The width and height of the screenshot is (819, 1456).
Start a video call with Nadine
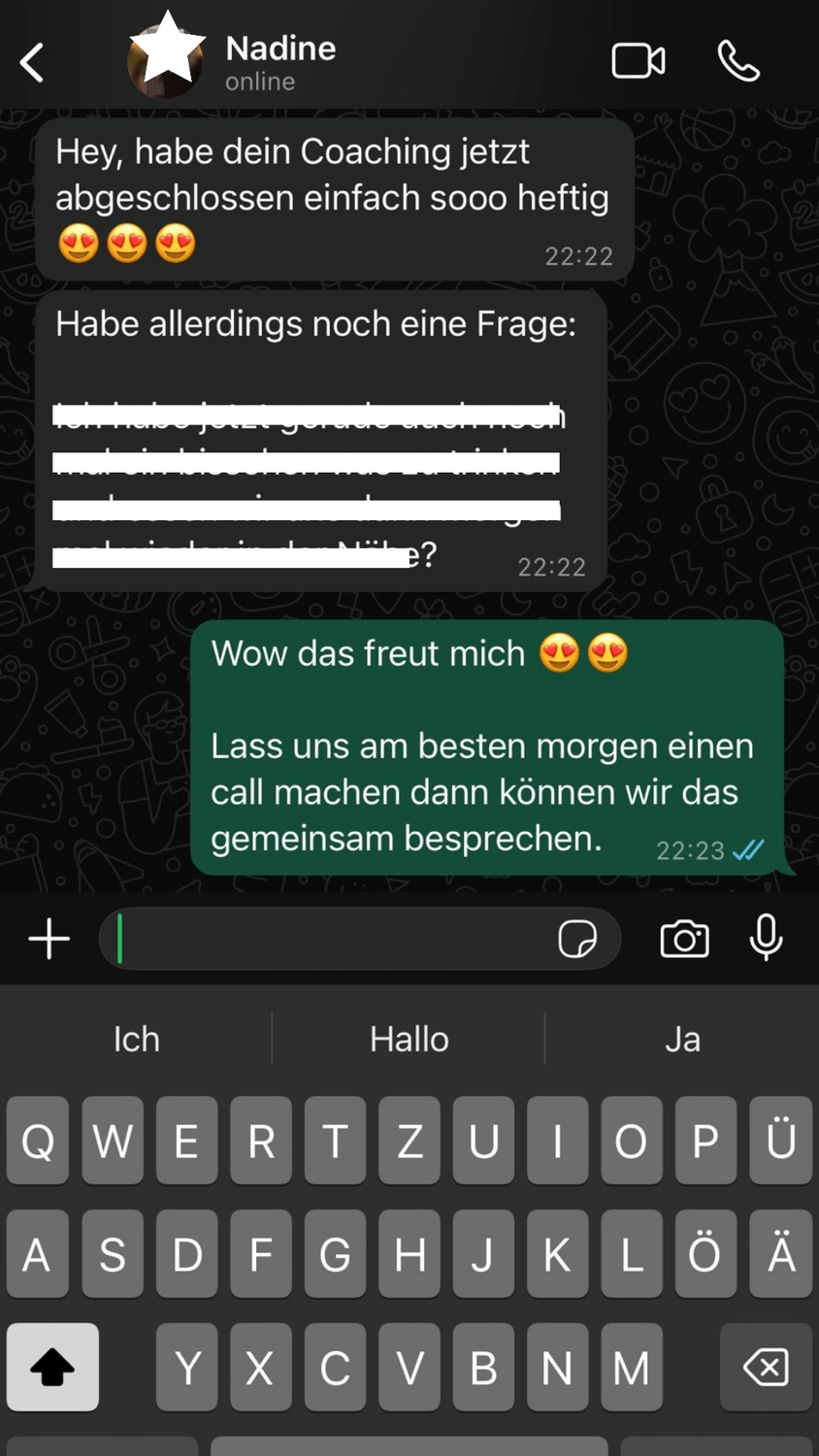pyautogui.click(x=638, y=61)
